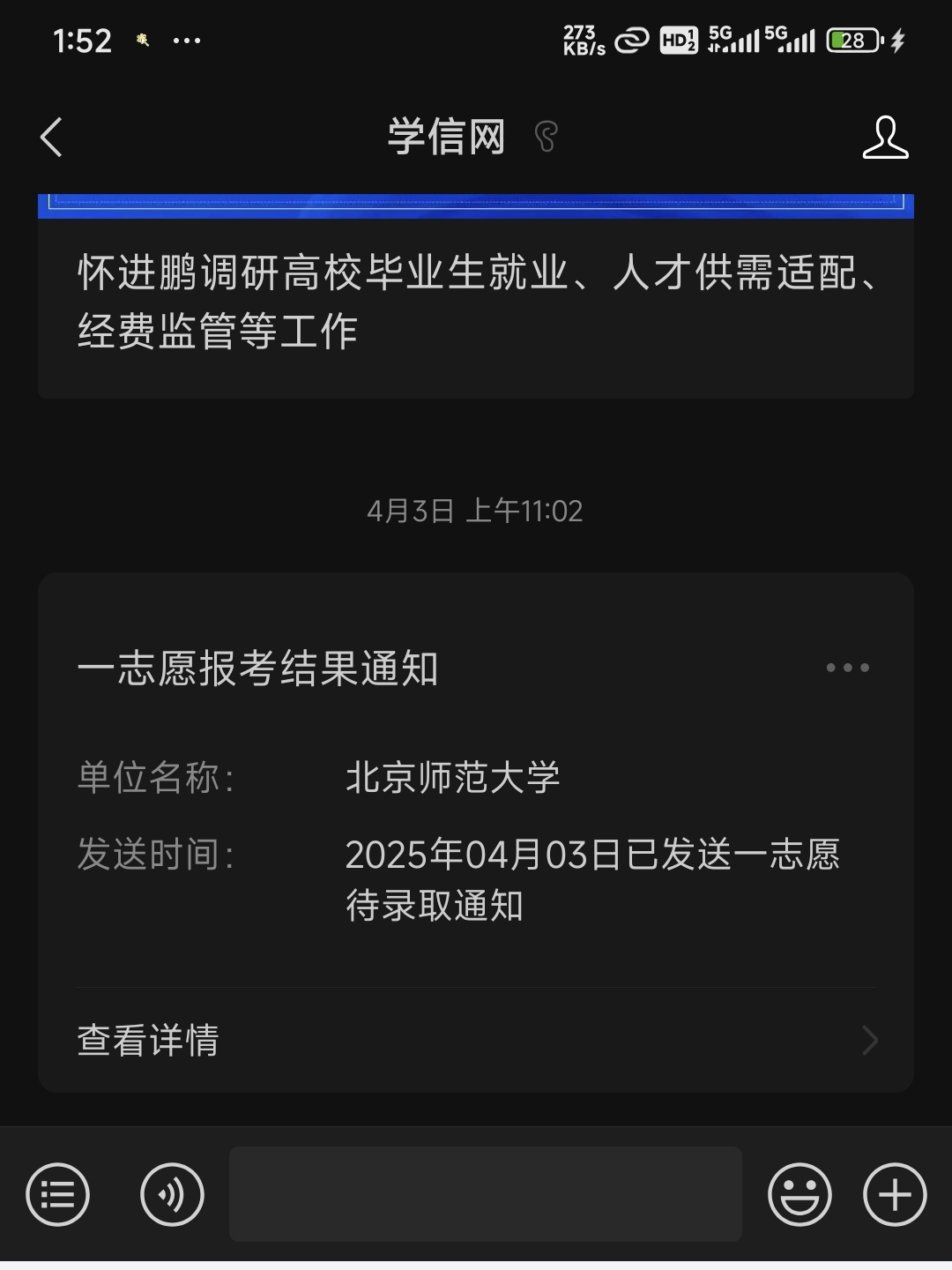Open the plus attachments panel
This screenshot has width=952, height=1270.
pos(895,1195)
